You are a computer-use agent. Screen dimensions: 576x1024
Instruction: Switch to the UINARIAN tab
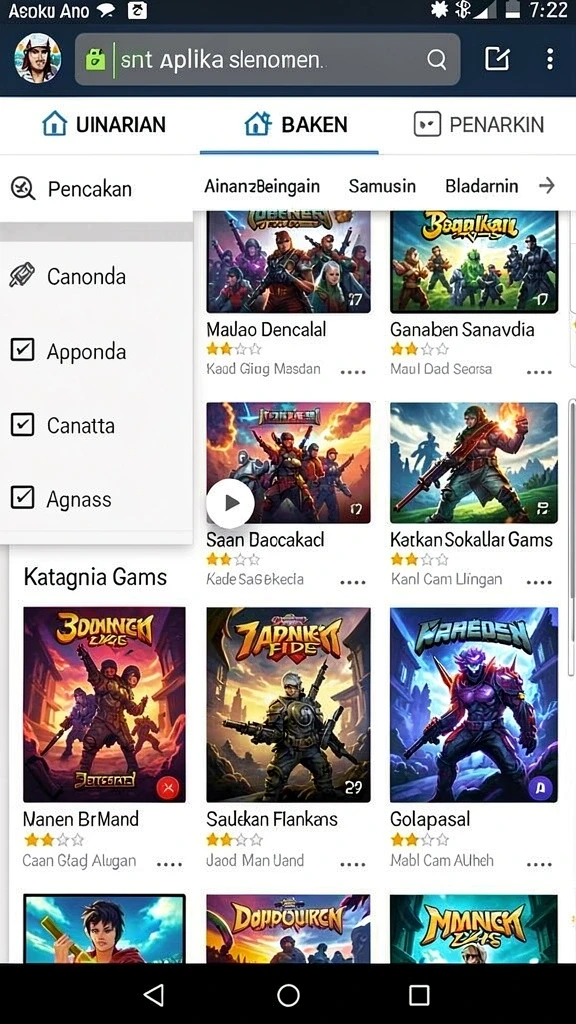104,124
